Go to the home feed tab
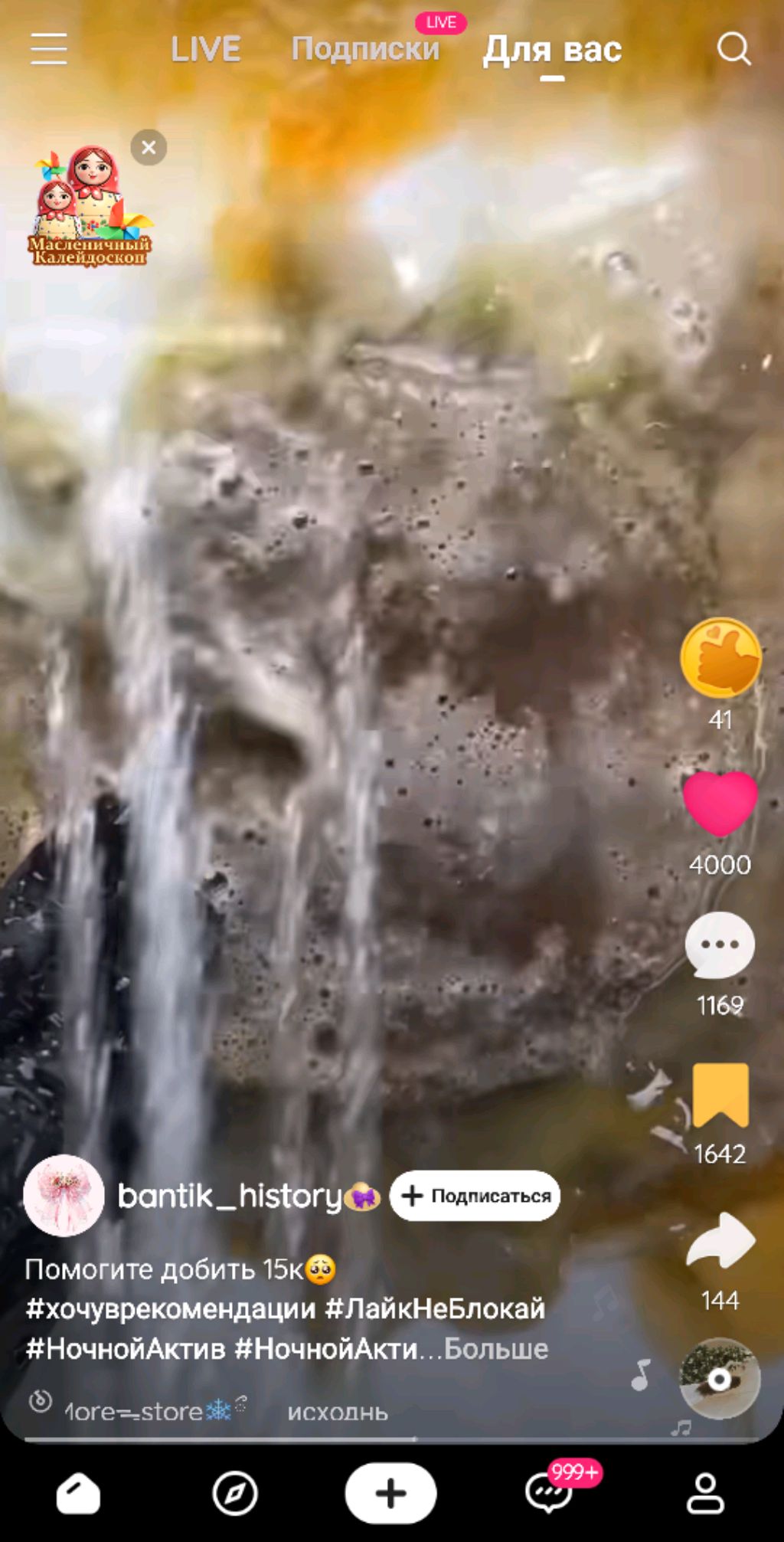The height and width of the screenshot is (1542, 784). [x=78, y=1493]
